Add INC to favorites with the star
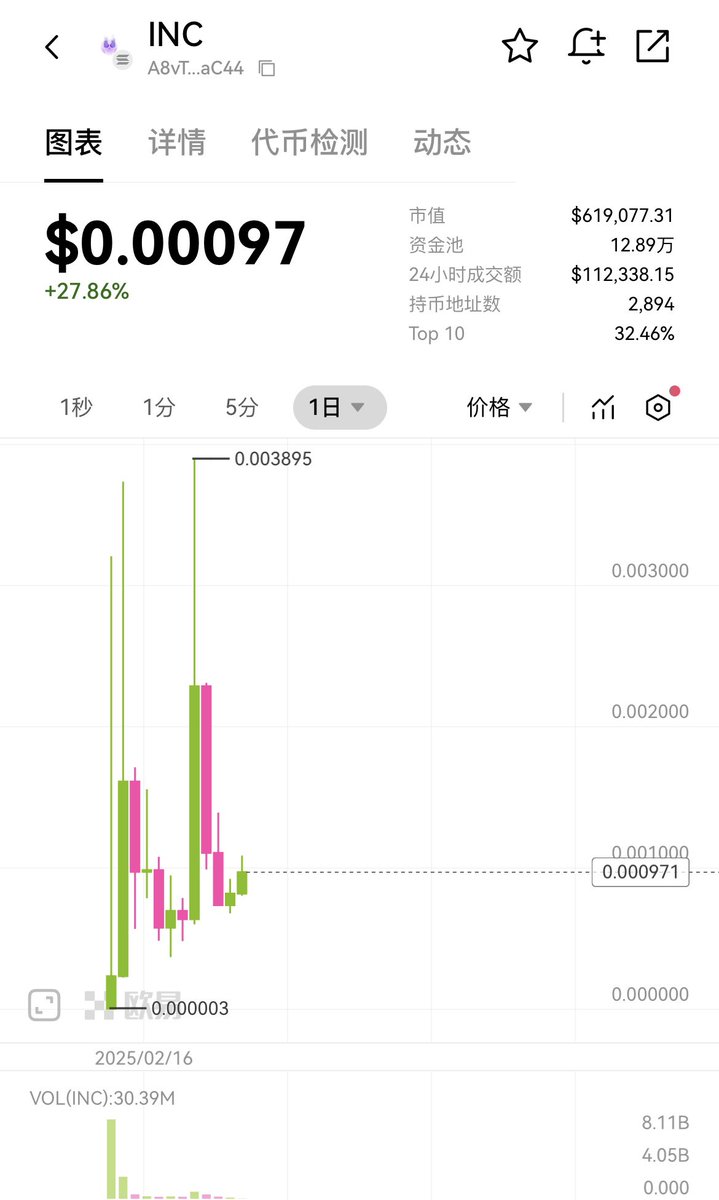The image size is (719, 1200). point(520,46)
